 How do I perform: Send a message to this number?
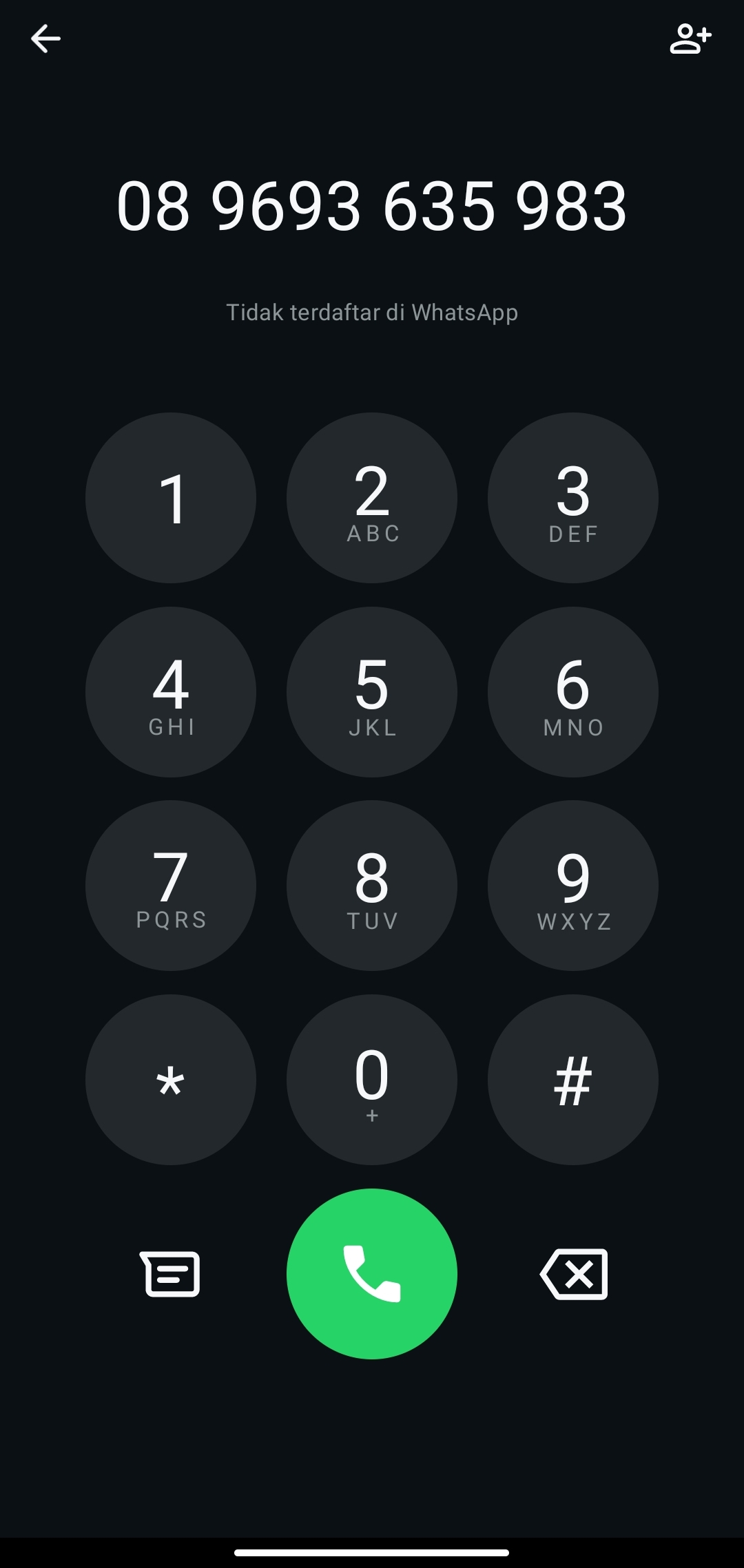click(170, 1274)
